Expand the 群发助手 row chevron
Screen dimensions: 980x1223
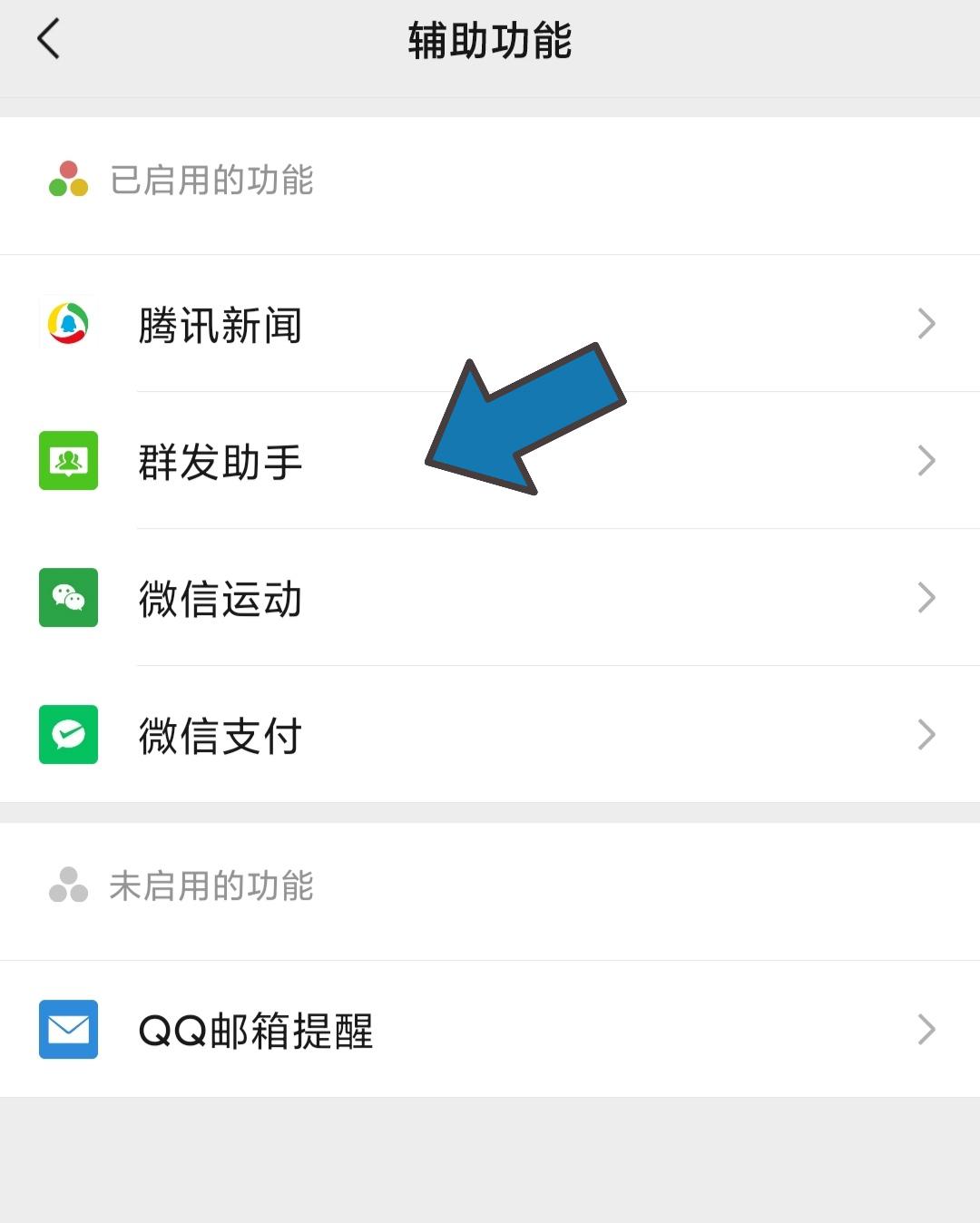pos(926,461)
